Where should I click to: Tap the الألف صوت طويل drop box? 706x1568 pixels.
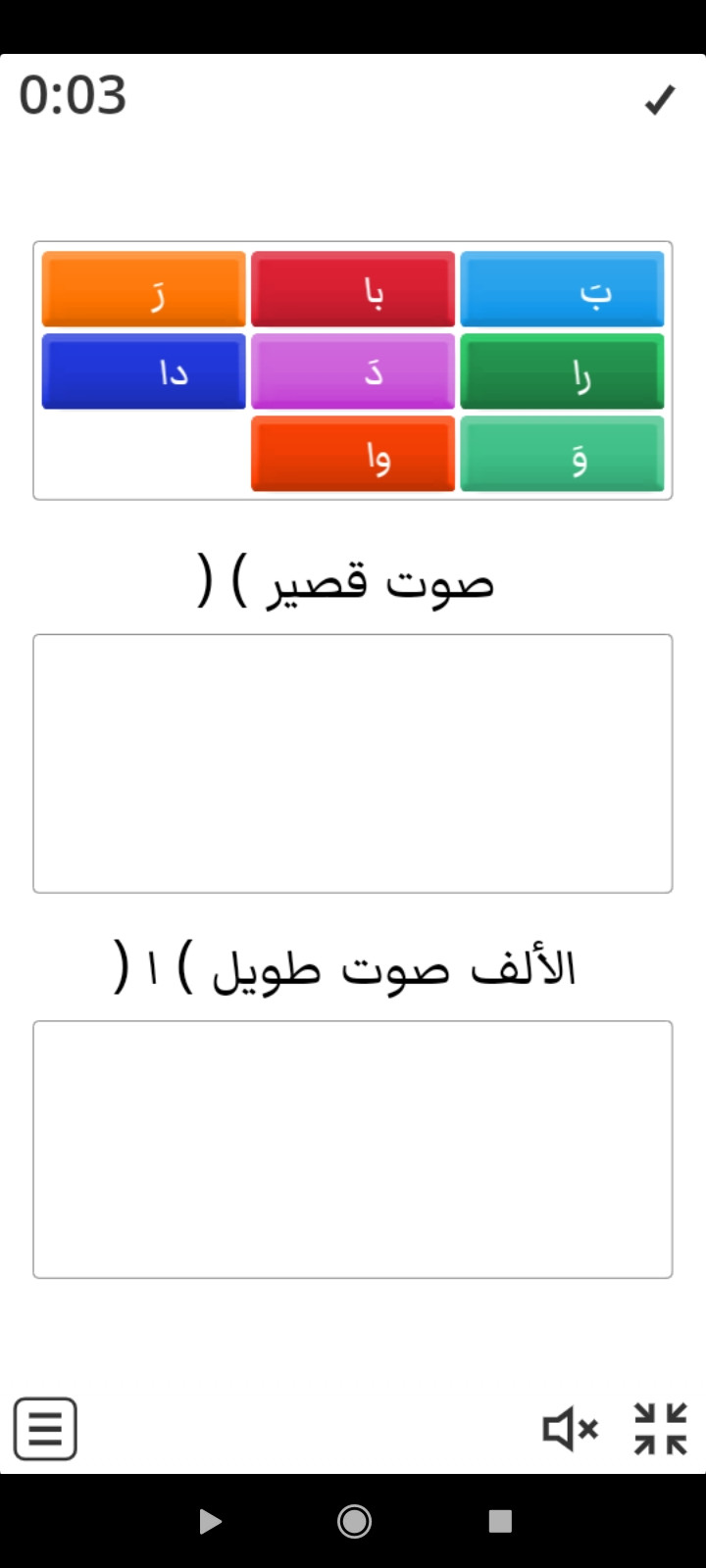[353, 1150]
